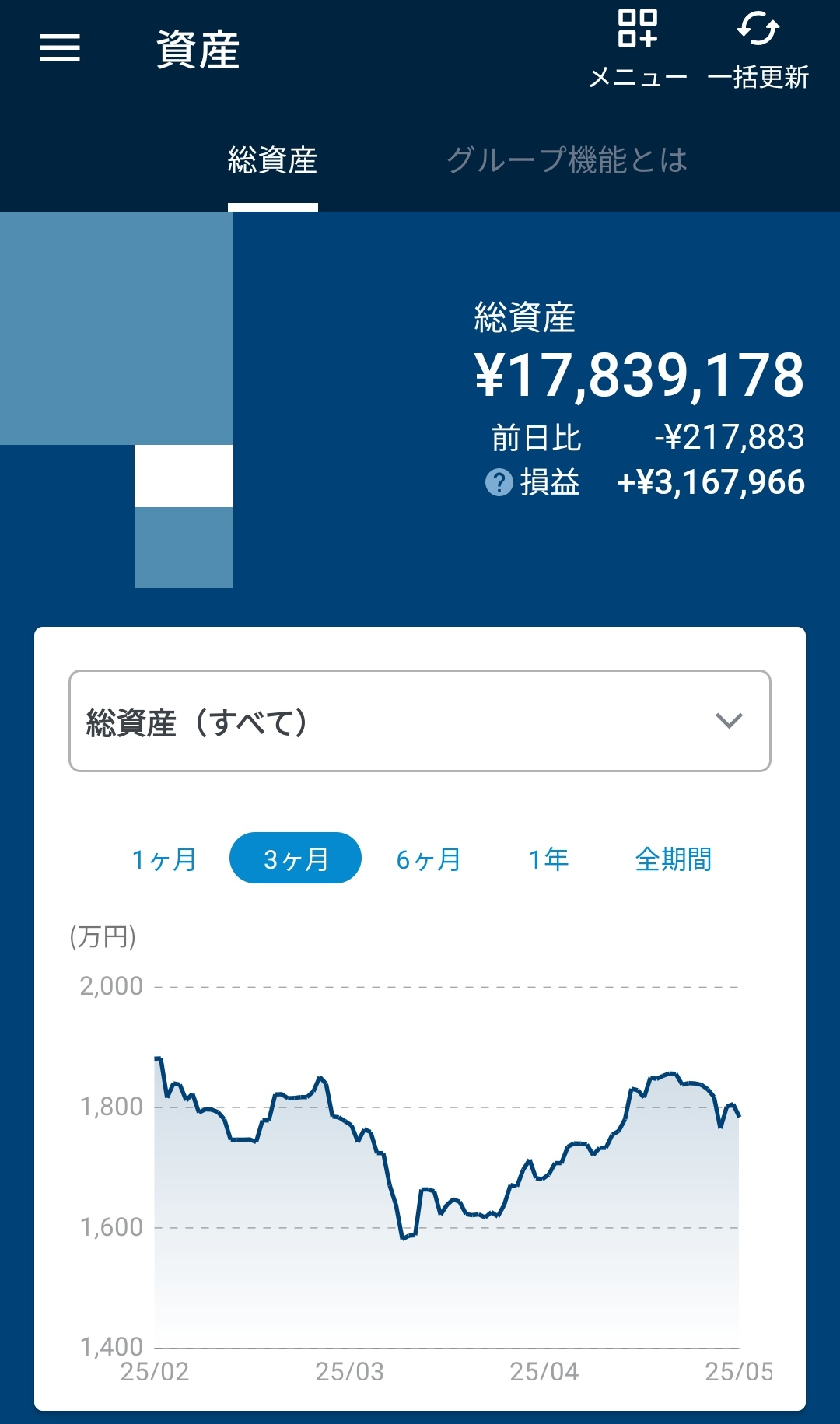This screenshot has width=840, height=1424.
Task: Open the hamburger navigation drawer
Action: [x=60, y=48]
